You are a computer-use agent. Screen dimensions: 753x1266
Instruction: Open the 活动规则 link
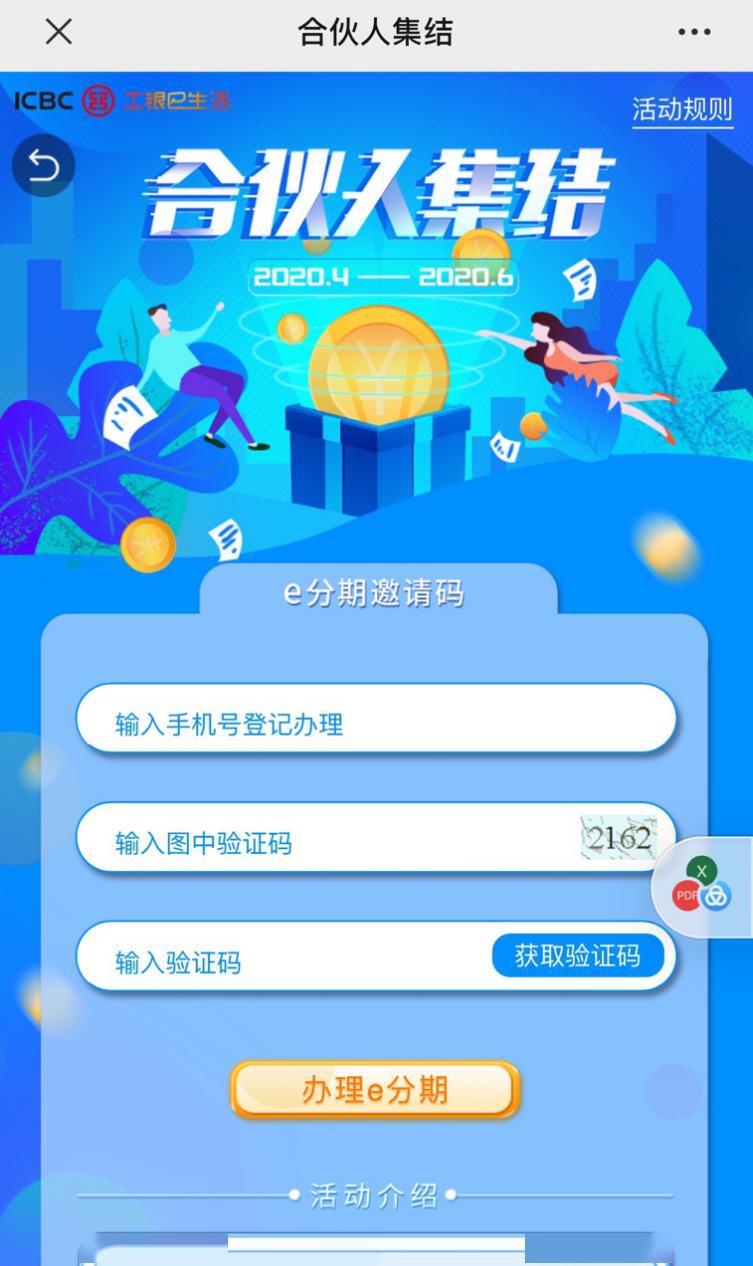tap(682, 109)
